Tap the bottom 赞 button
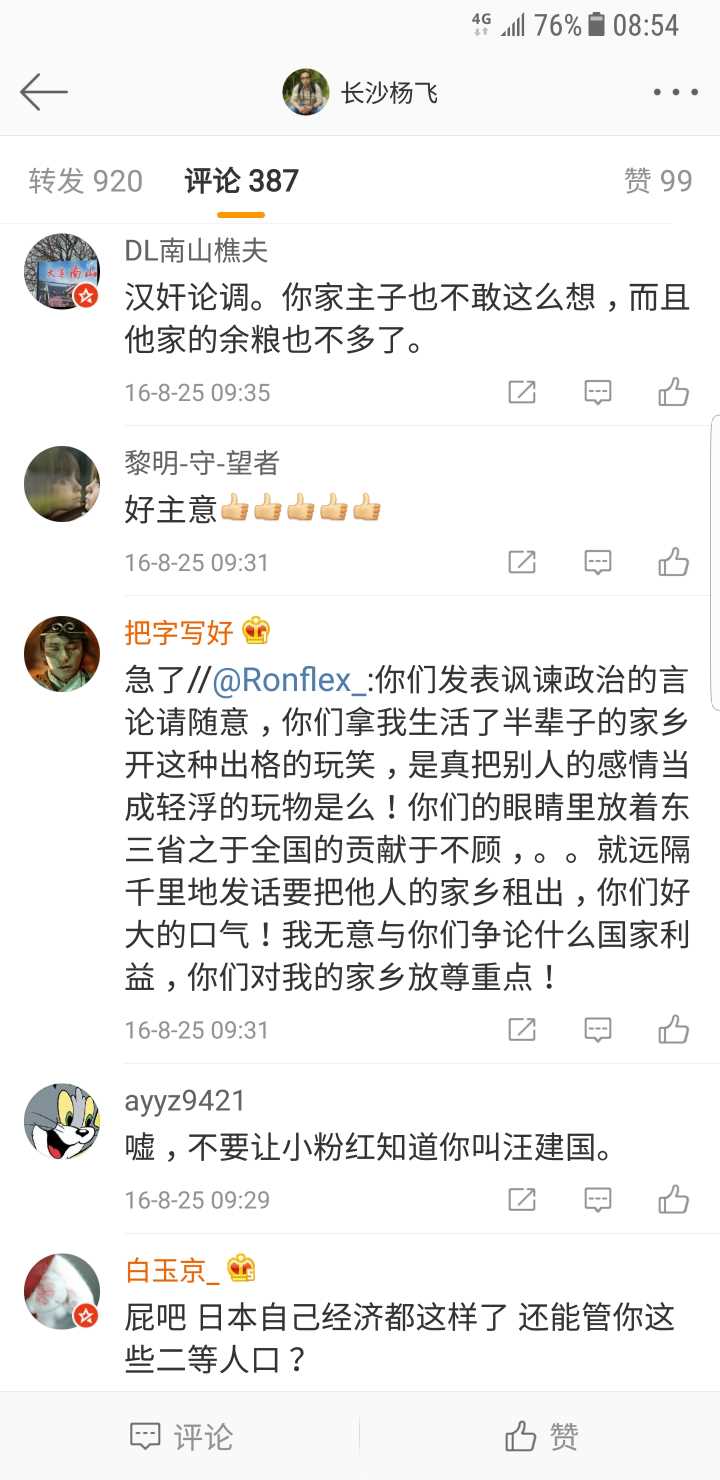The height and width of the screenshot is (1480, 720). pyautogui.click(x=541, y=1437)
